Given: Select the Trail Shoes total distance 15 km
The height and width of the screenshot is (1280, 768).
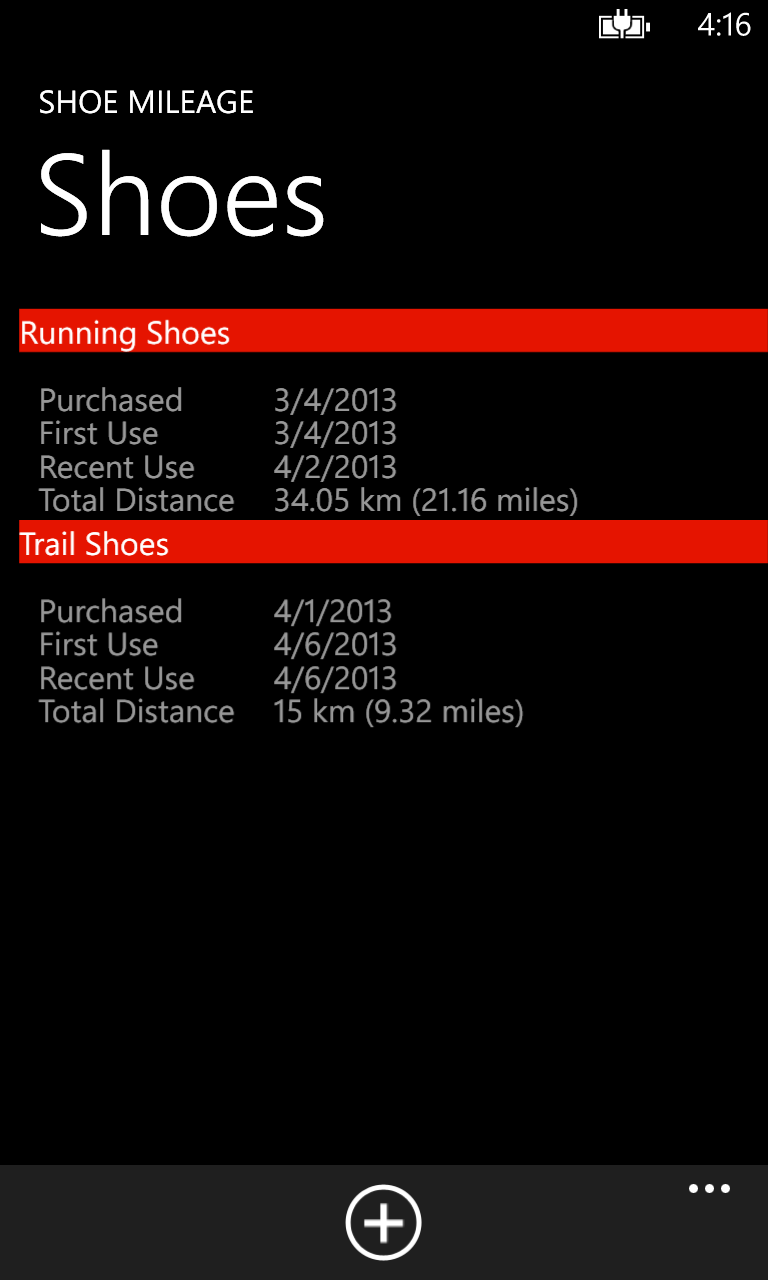Looking at the screenshot, I should coord(398,711).
